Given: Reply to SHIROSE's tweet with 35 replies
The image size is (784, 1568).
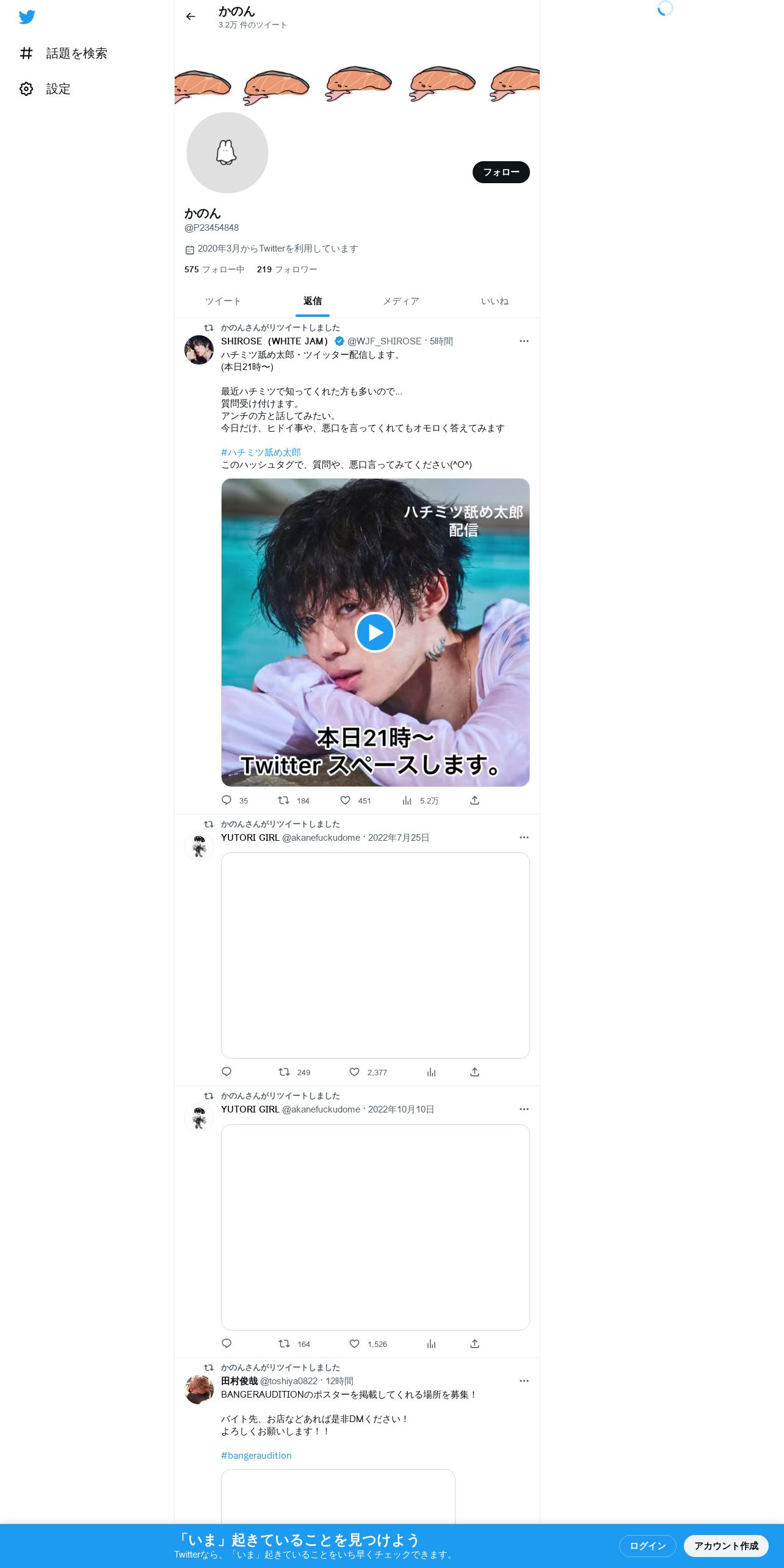Looking at the screenshot, I should pyautogui.click(x=234, y=800).
